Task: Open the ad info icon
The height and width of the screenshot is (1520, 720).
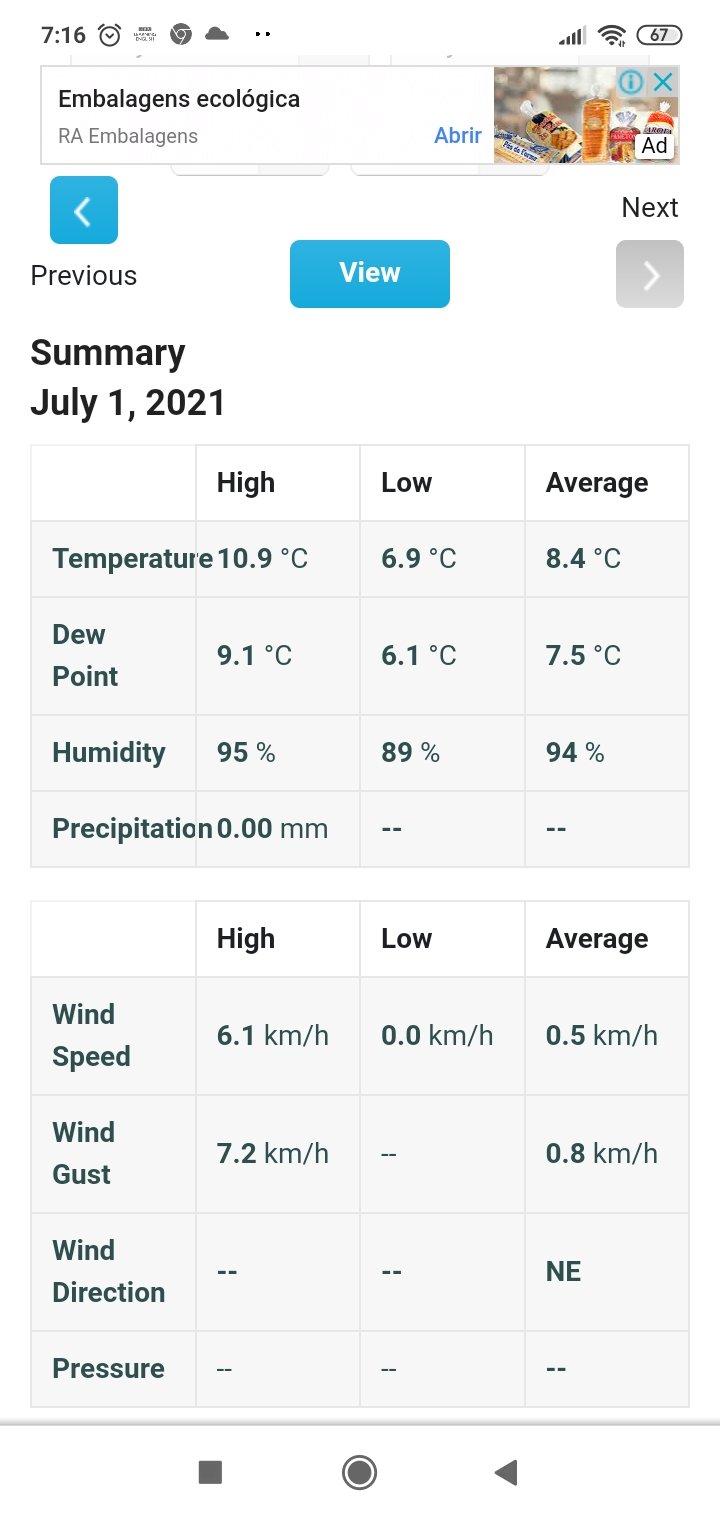Action: coord(630,83)
